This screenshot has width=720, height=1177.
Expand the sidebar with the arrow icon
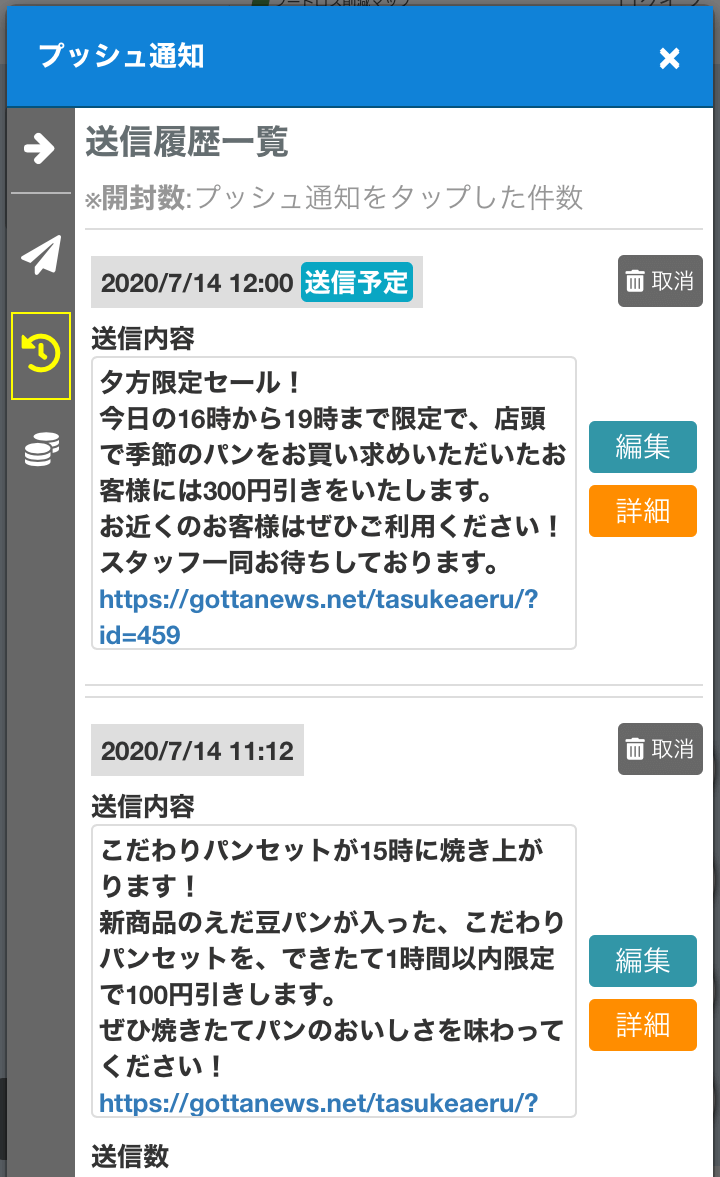[40, 148]
